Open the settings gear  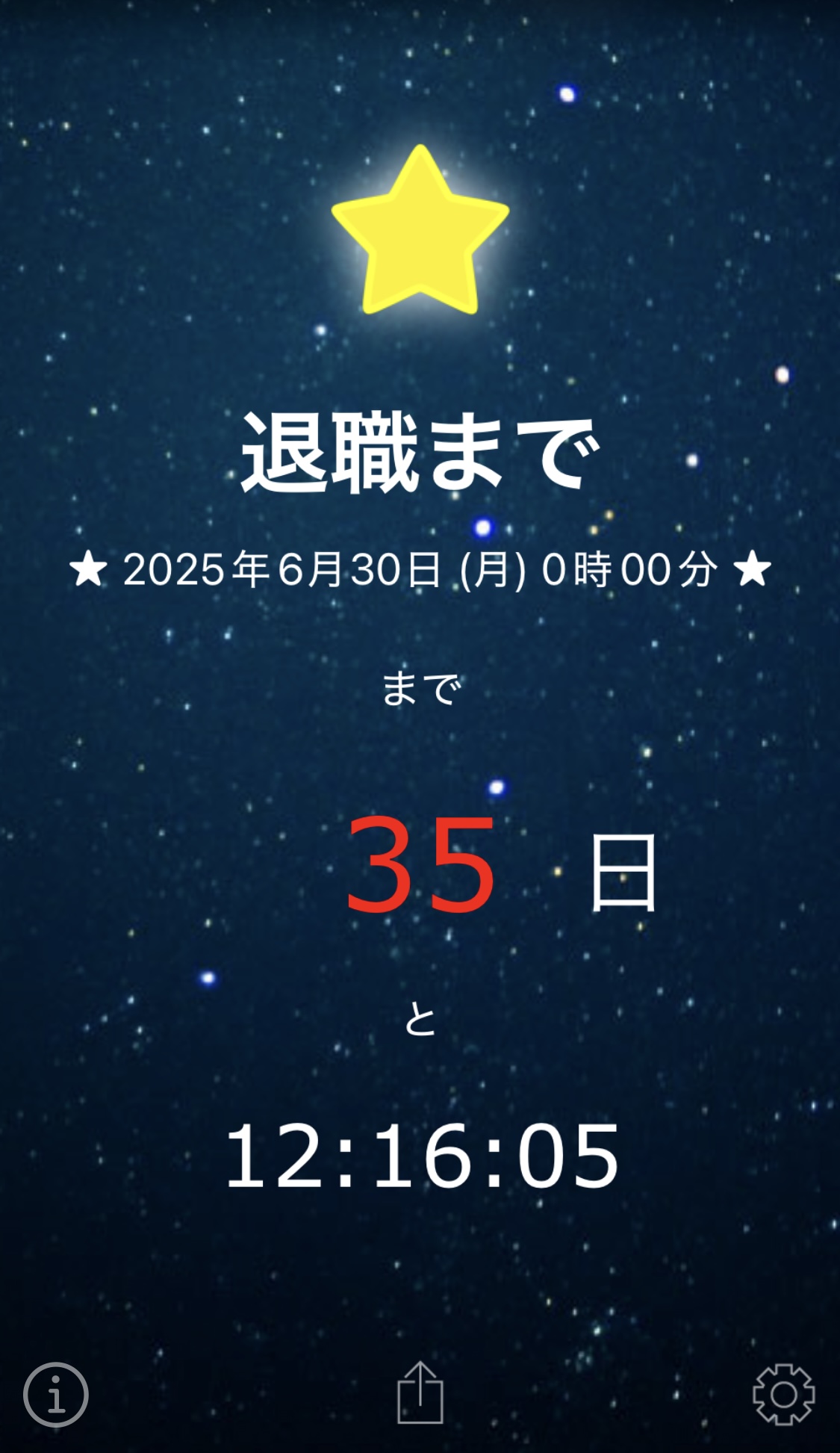click(x=783, y=1394)
